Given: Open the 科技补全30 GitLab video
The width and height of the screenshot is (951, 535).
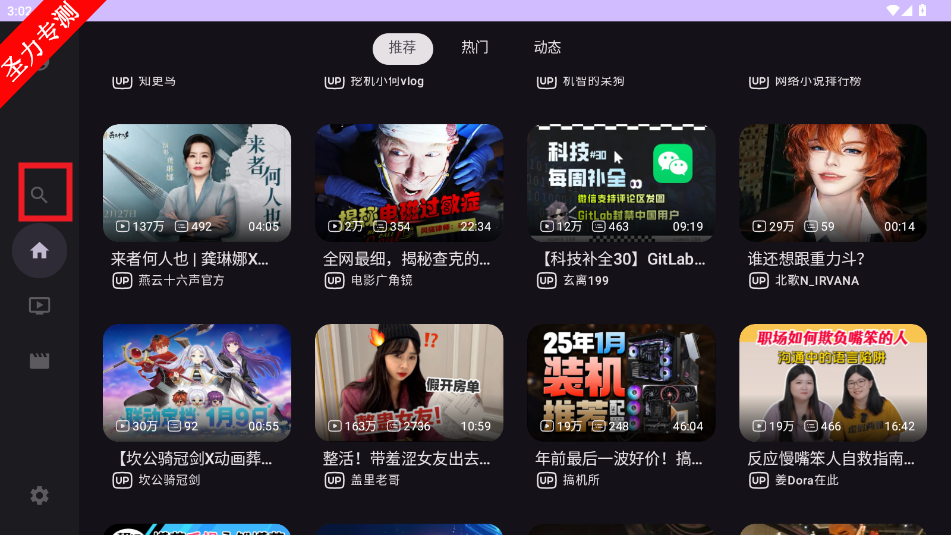Looking at the screenshot, I should point(621,182).
